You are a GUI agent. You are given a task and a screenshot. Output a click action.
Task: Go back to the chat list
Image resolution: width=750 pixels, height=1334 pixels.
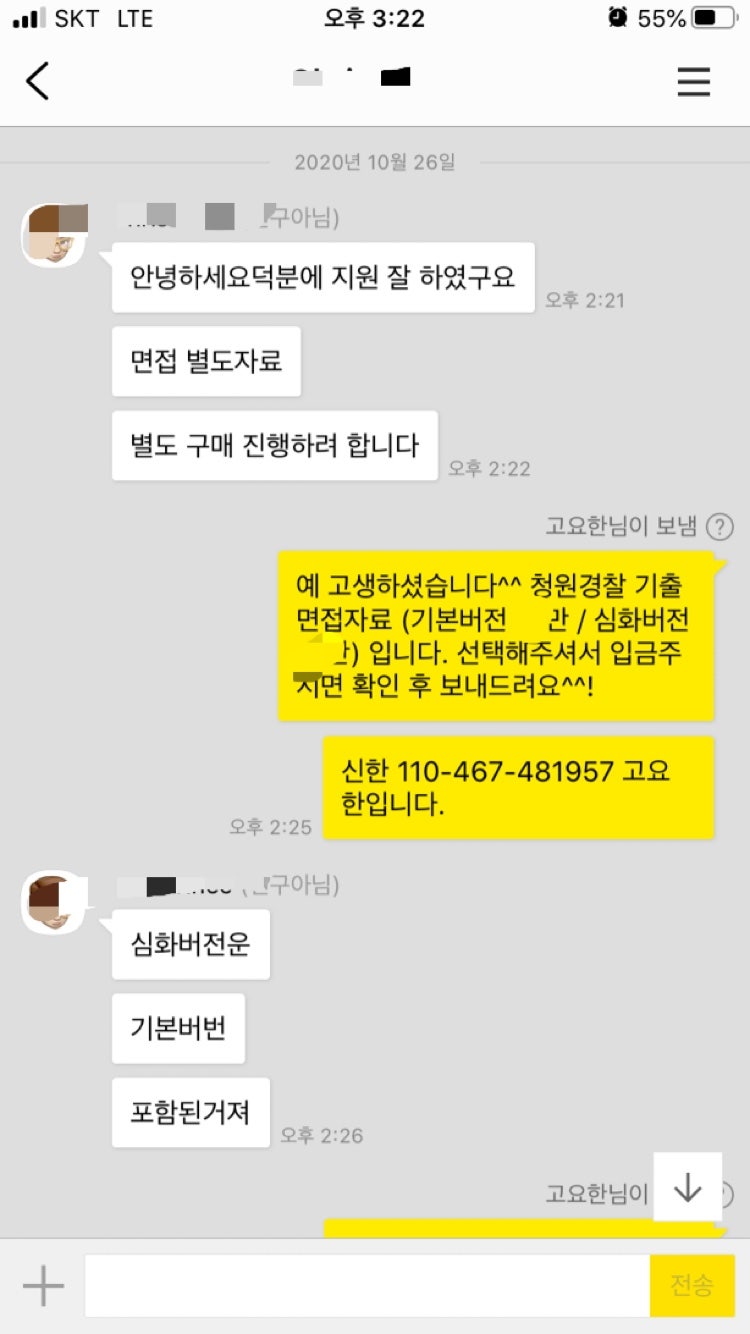click(x=38, y=81)
